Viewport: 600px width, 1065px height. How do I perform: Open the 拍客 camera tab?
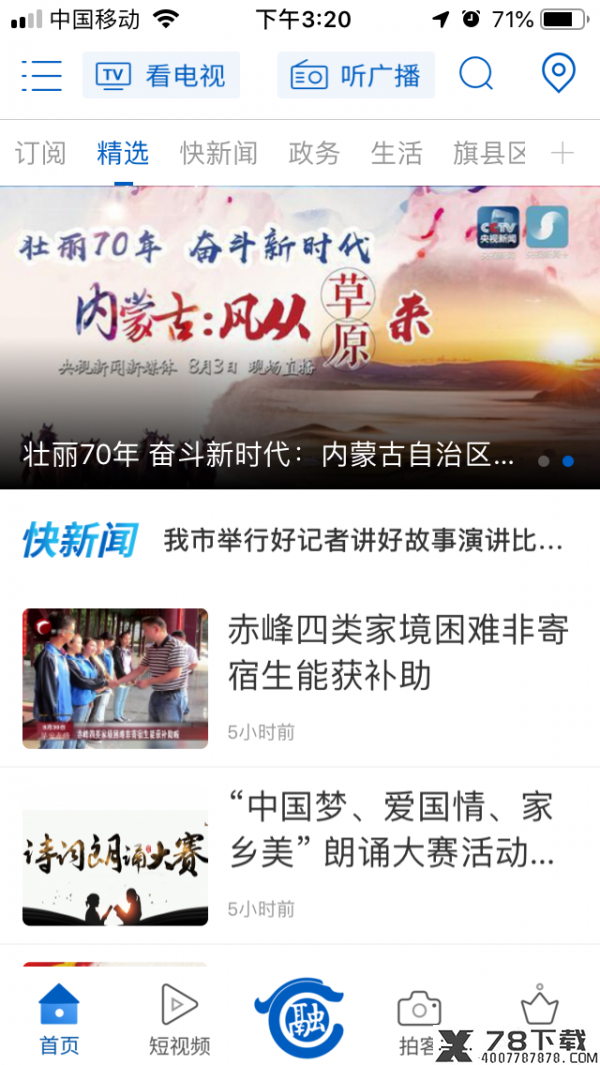419,1019
